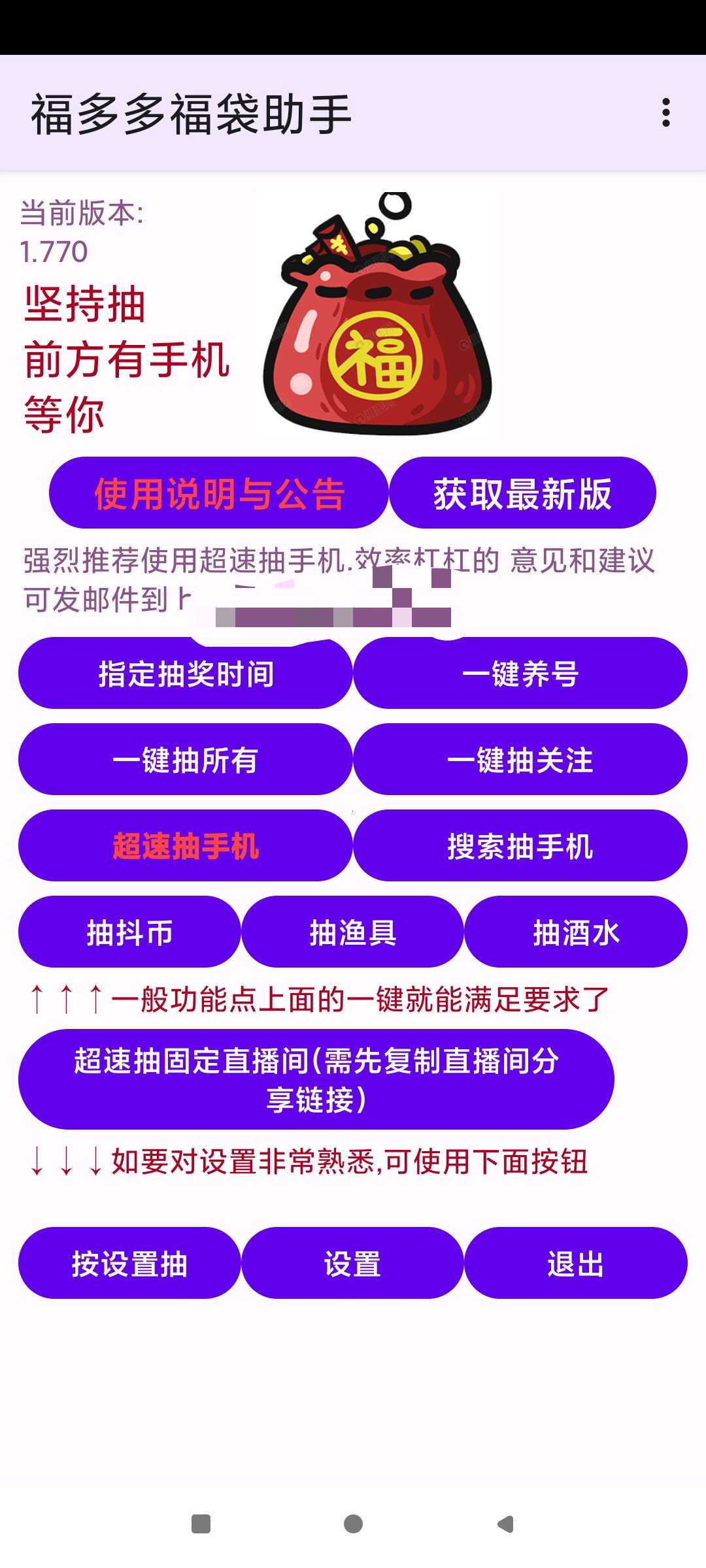Choose 抽酒水 button
Viewport: 706px width, 1568px height.
click(576, 932)
